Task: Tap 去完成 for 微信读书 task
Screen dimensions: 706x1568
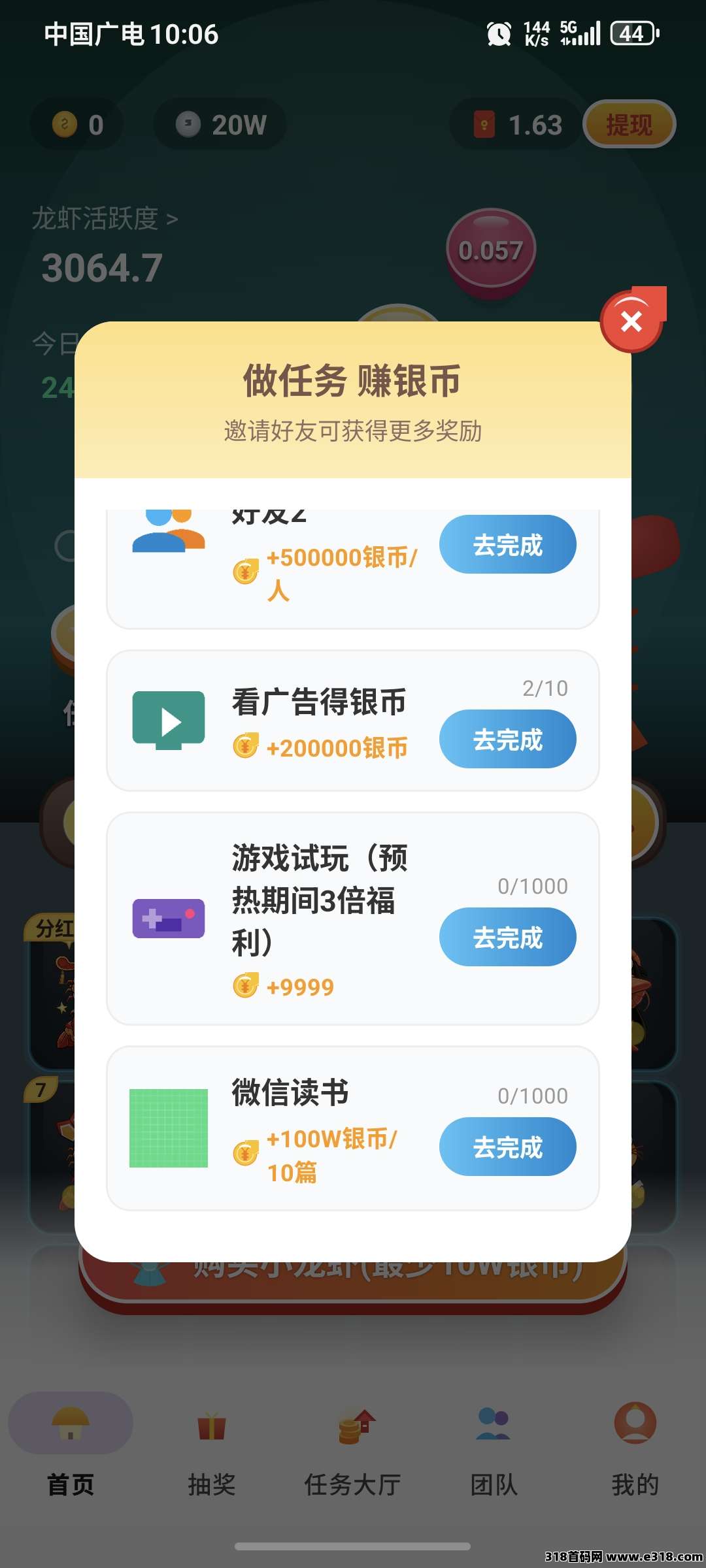Action: pyautogui.click(x=507, y=1147)
